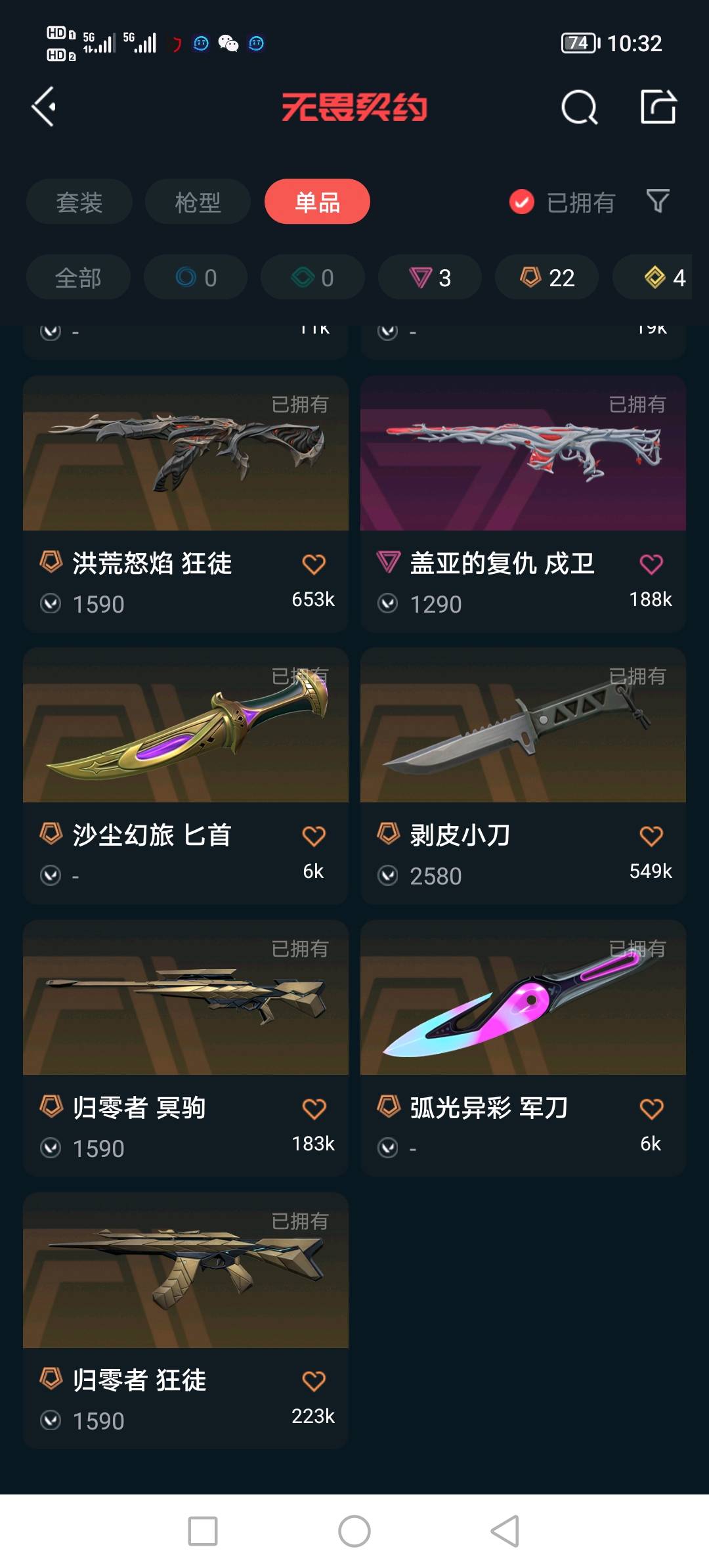709x1568 pixels.
Task: Share this page
Action: 658,106
